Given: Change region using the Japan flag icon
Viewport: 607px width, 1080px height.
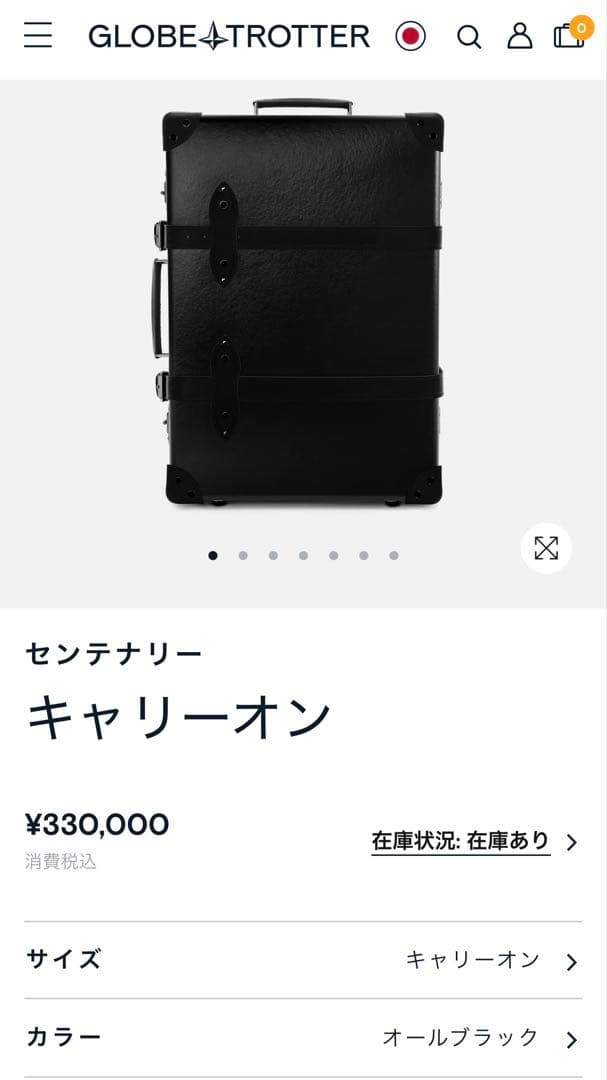Looking at the screenshot, I should (x=410, y=37).
